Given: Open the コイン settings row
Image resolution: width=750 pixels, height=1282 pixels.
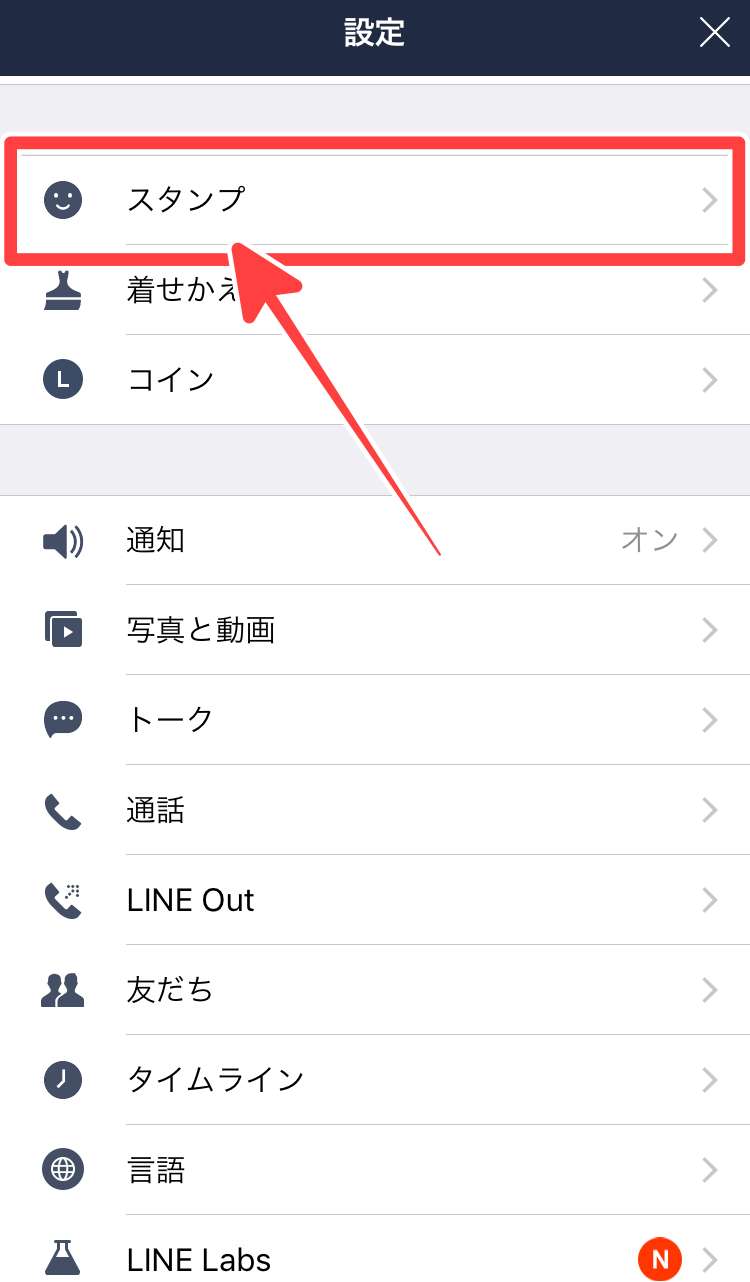Looking at the screenshot, I should point(375,380).
